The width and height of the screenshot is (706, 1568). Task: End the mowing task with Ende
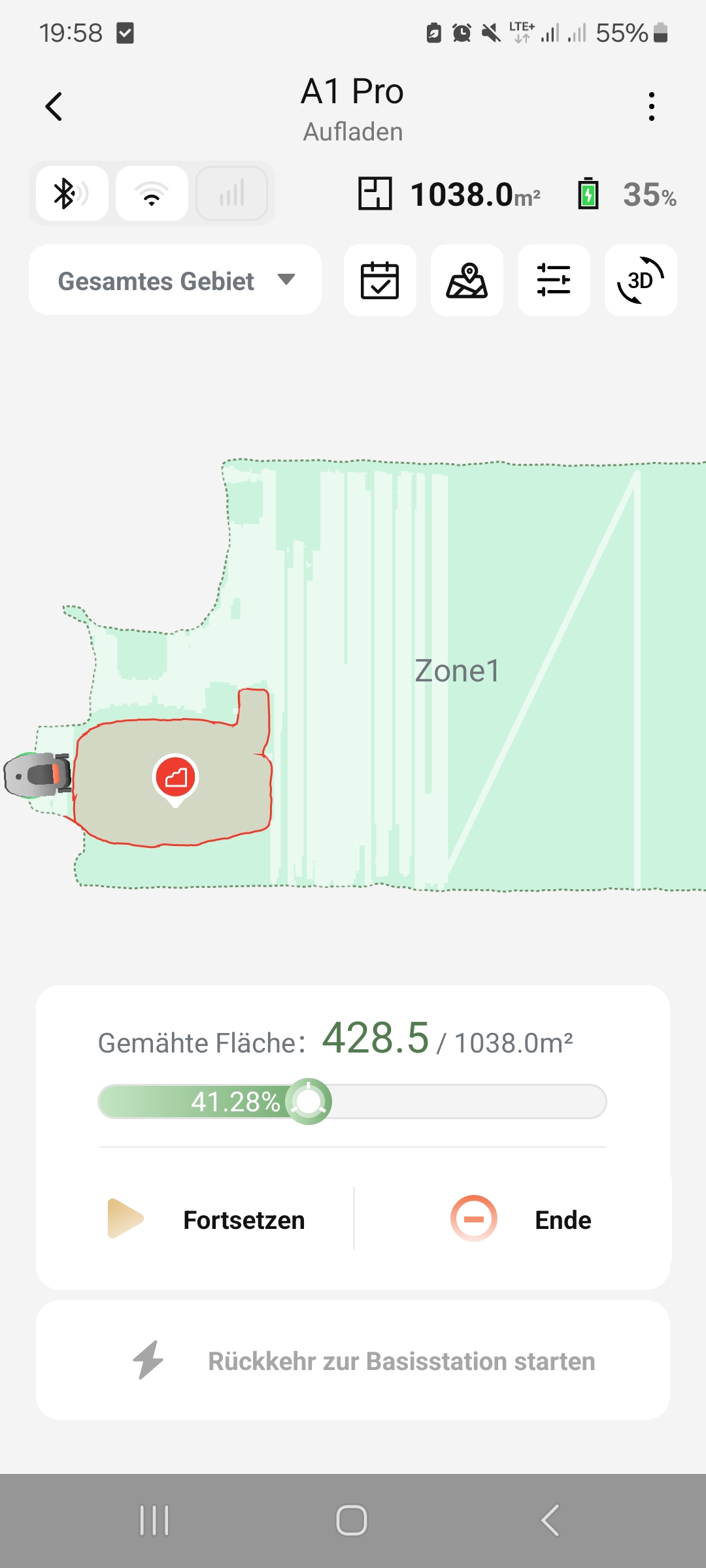tap(522, 1220)
